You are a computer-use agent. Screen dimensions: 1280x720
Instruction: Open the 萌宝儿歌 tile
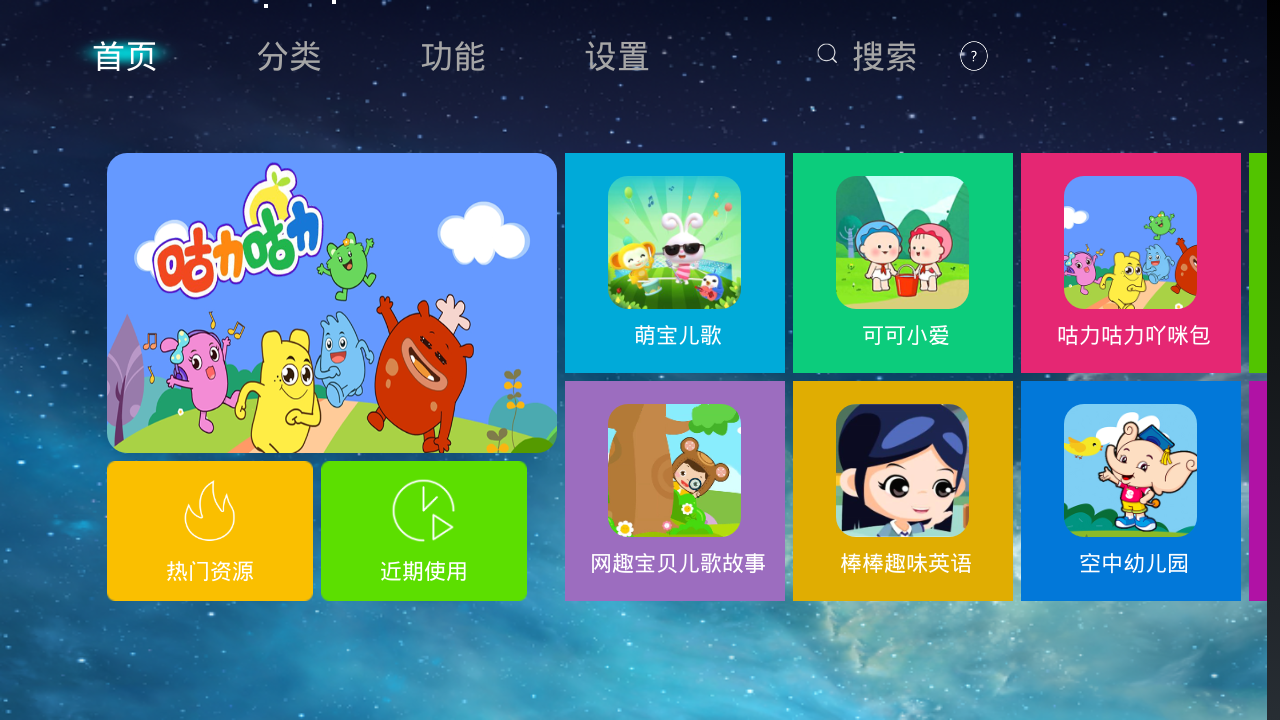[675, 263]
